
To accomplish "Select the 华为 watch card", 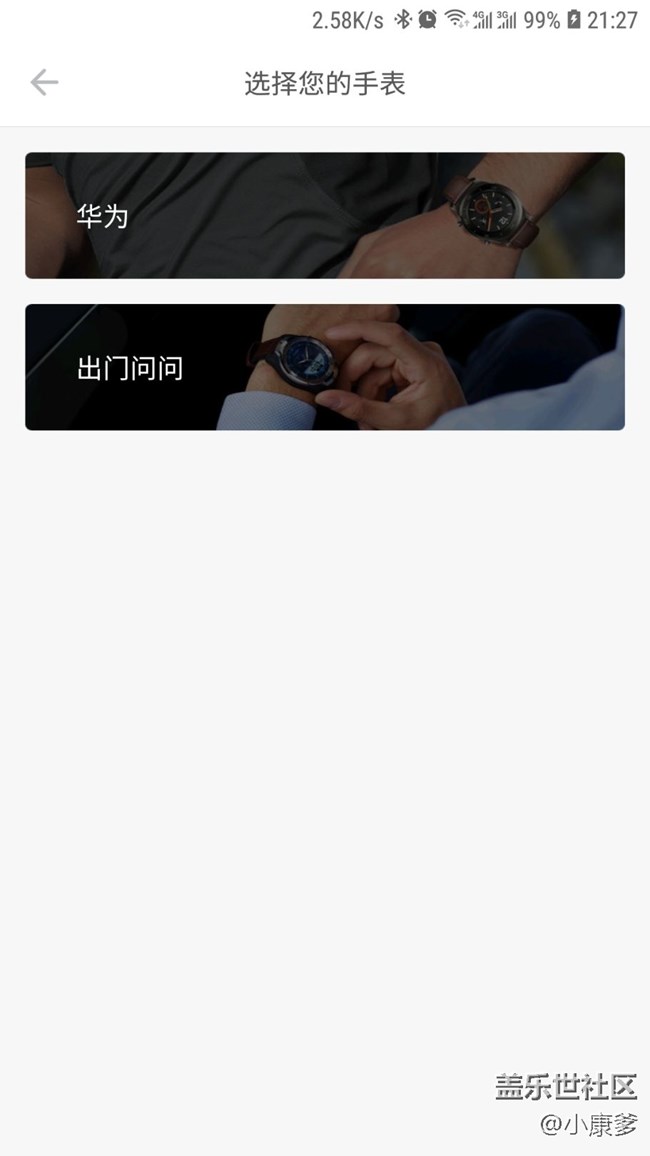I will click(325, 215).
